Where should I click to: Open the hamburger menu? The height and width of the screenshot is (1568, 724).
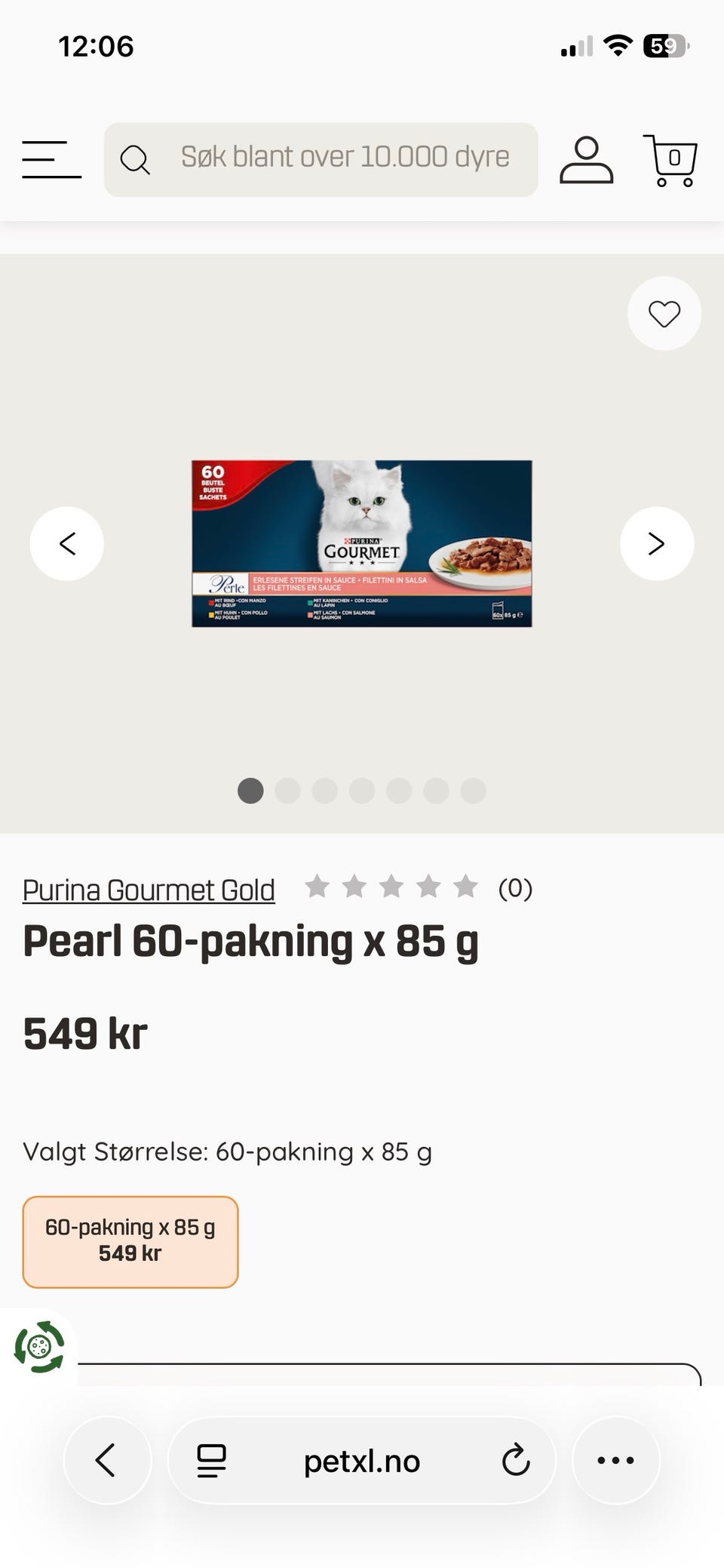coord(51,160)
